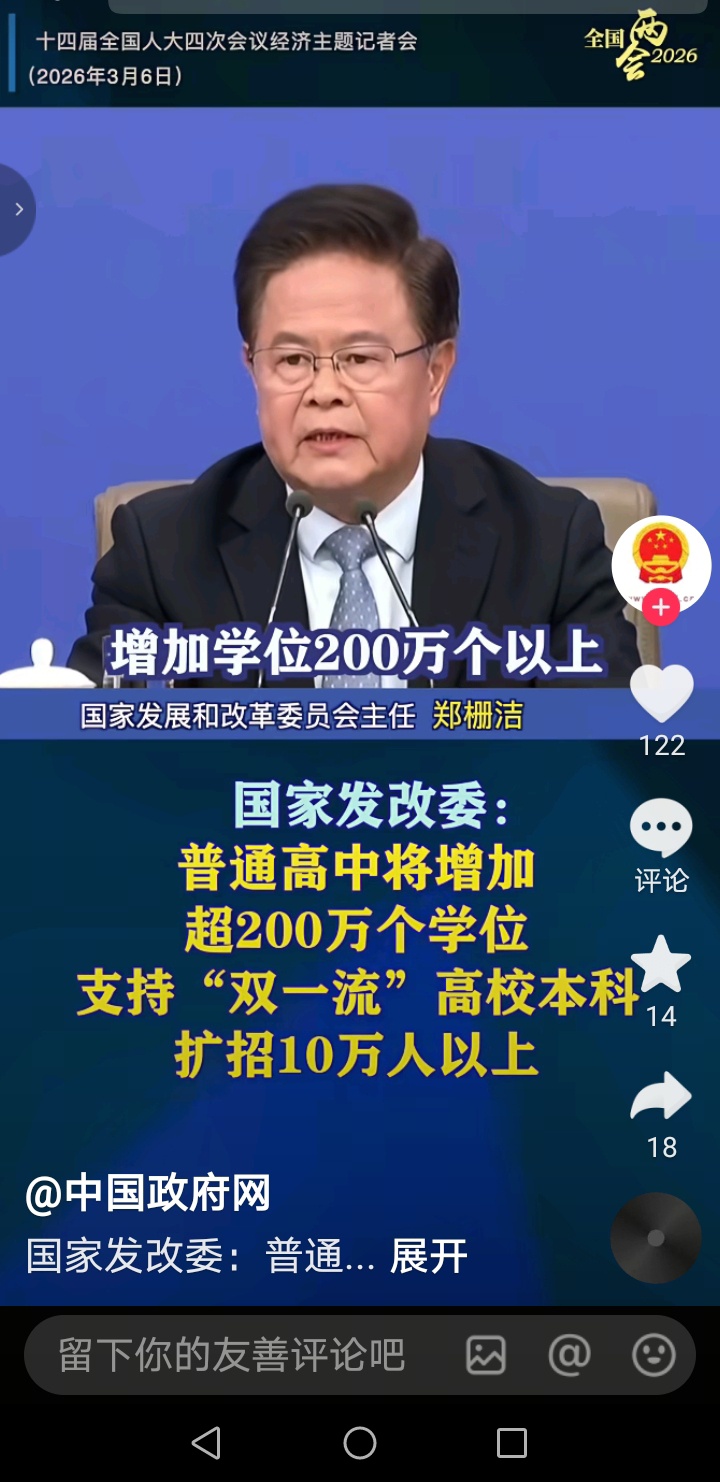Share this video using the arrow icon
Screen dimensions: 720x1482
661,1097
